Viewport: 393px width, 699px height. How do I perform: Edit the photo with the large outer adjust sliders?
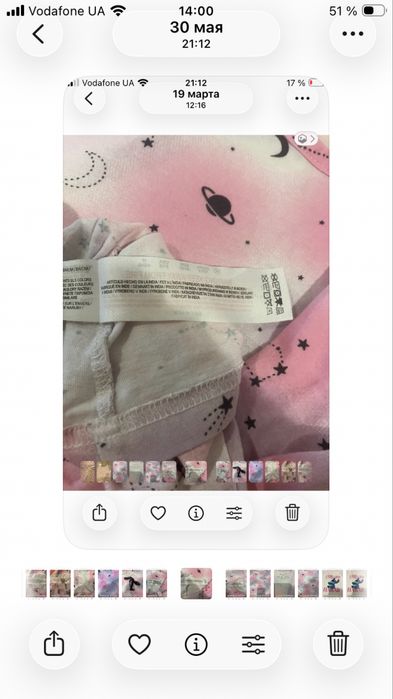(x=254, y=645)
